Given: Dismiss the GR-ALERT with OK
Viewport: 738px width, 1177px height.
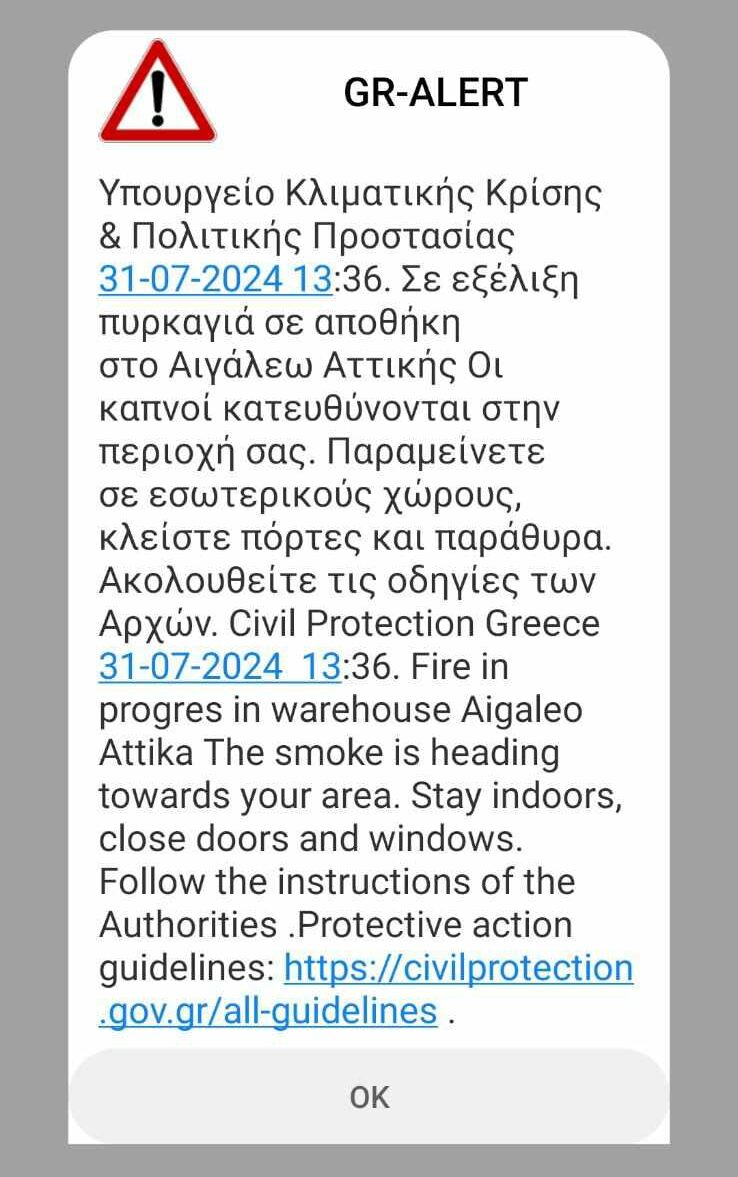Looking at the screenshot, I should coord(369,1097).
